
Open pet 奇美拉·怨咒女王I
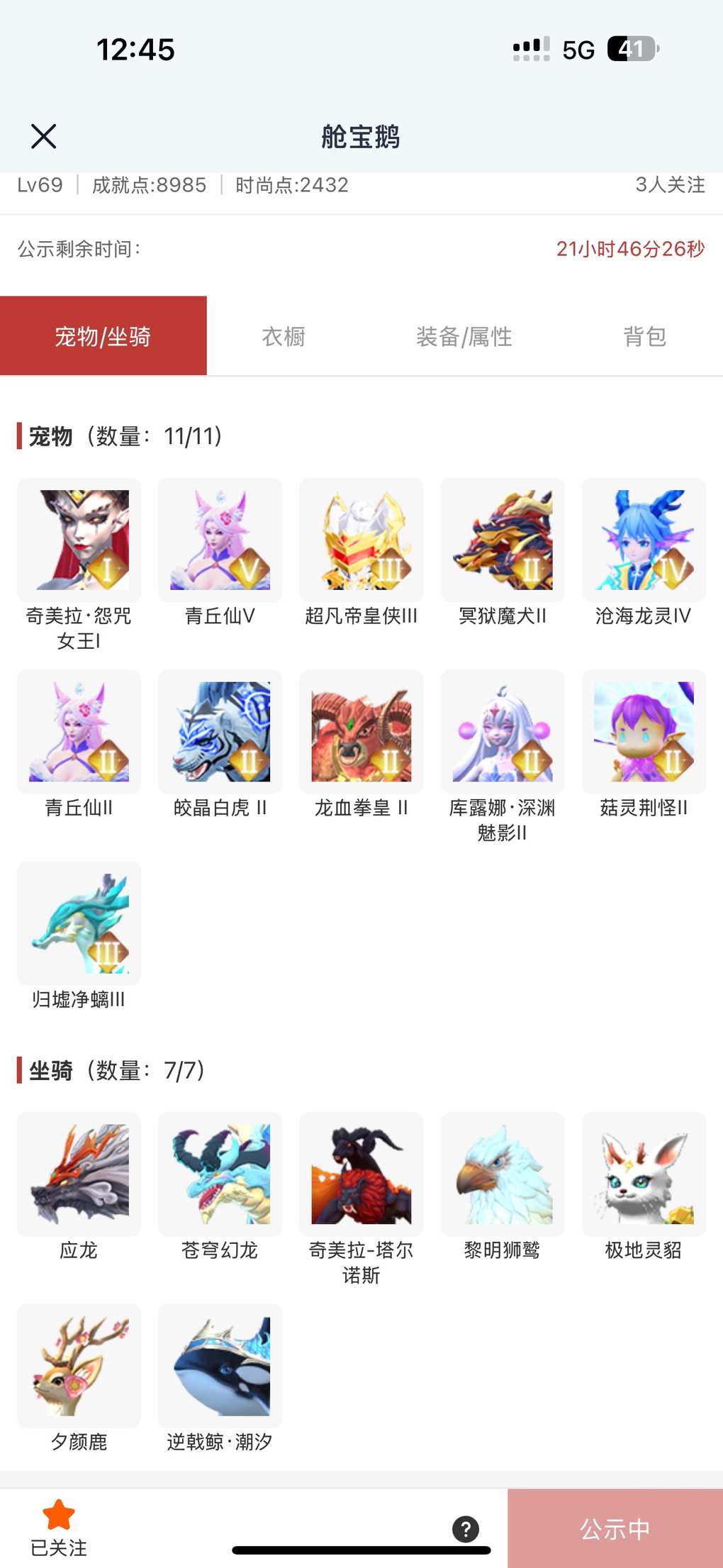point(79,540)
